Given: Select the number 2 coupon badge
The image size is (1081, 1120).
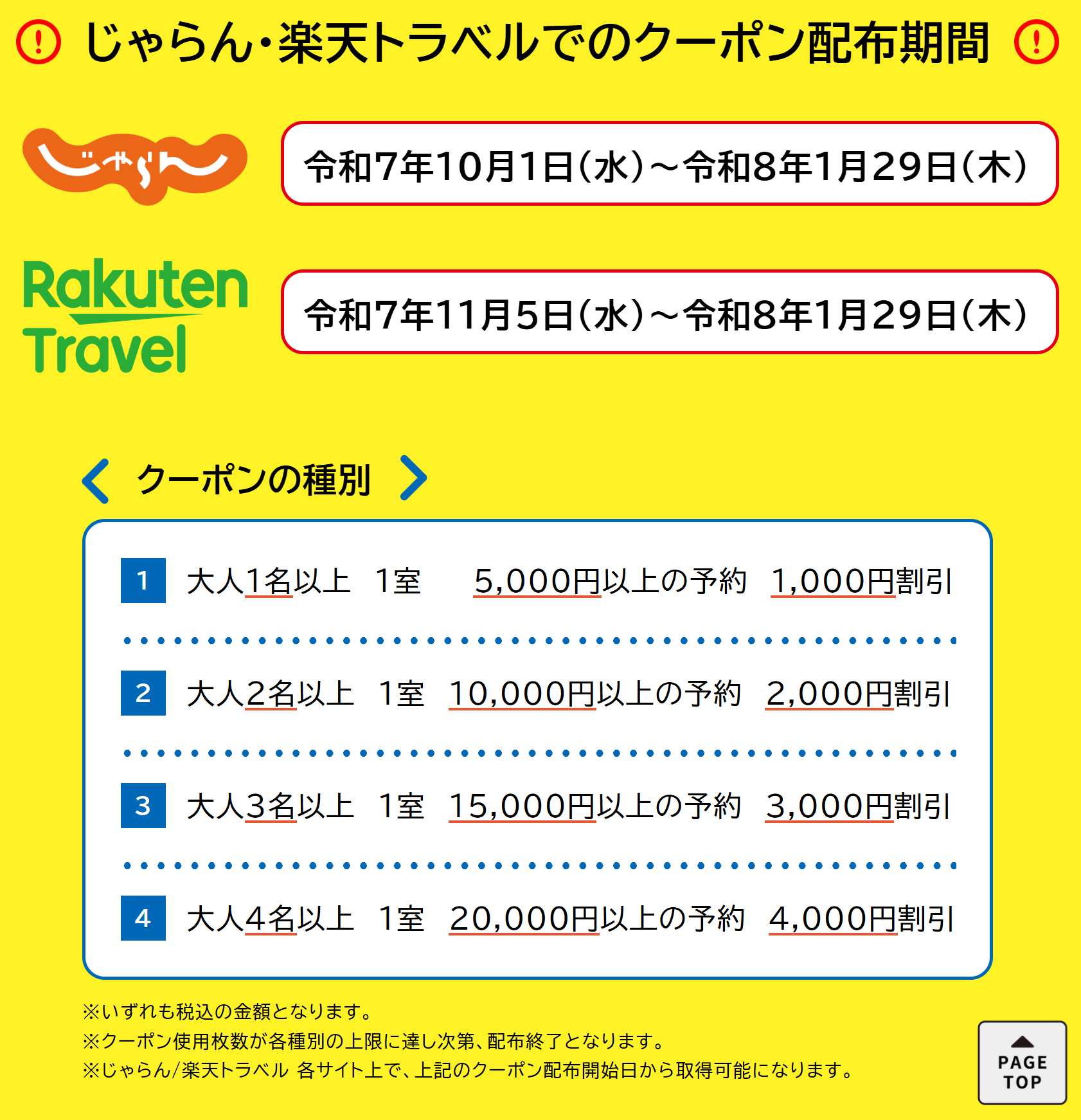Looking at the screenshot, I should (x=143, y=692).
